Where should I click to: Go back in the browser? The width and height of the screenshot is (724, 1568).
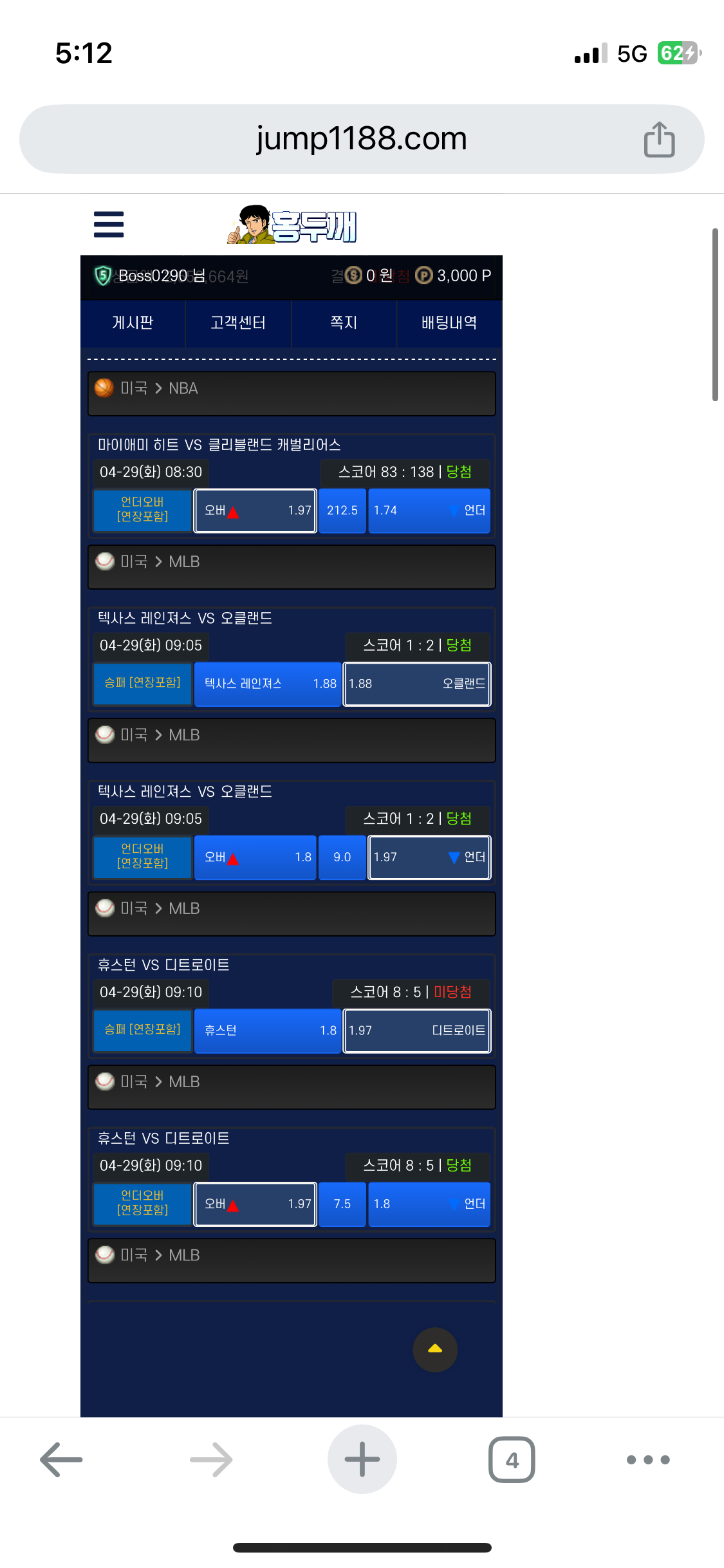(x=61, y=1459)
